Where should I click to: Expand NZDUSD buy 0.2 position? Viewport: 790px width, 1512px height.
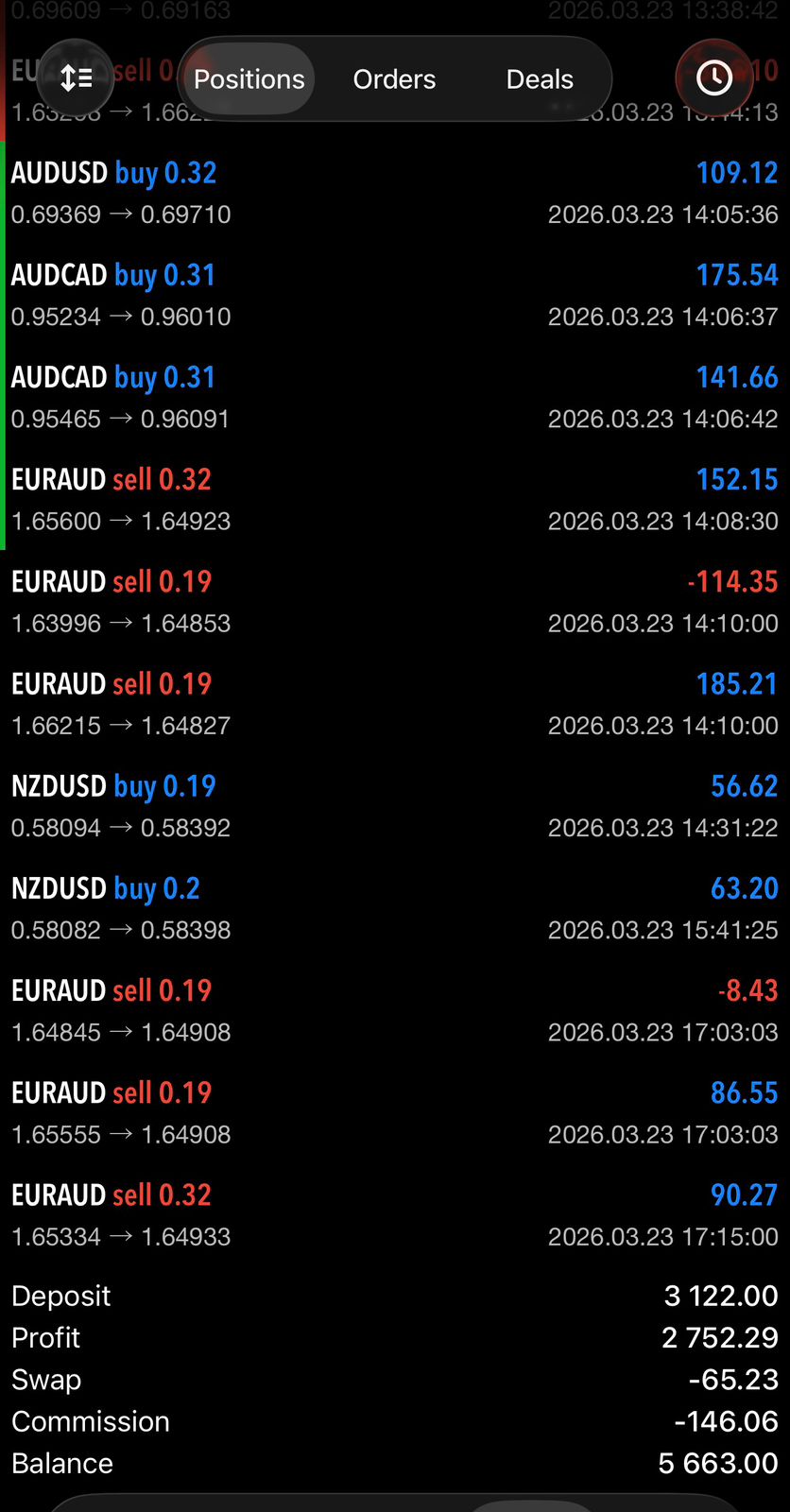pyautogui.click(x=395, y=907)
